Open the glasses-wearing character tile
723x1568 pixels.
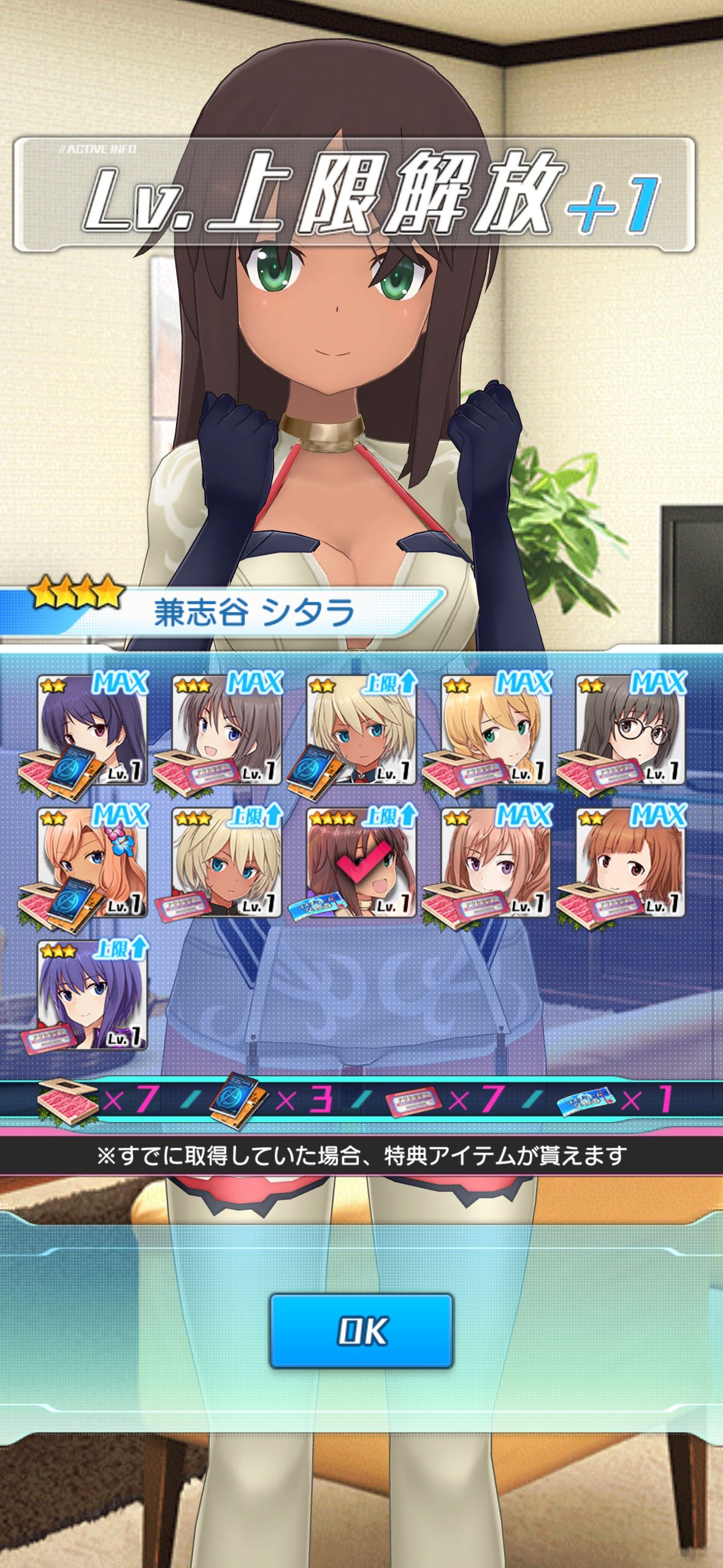(630, 729)
